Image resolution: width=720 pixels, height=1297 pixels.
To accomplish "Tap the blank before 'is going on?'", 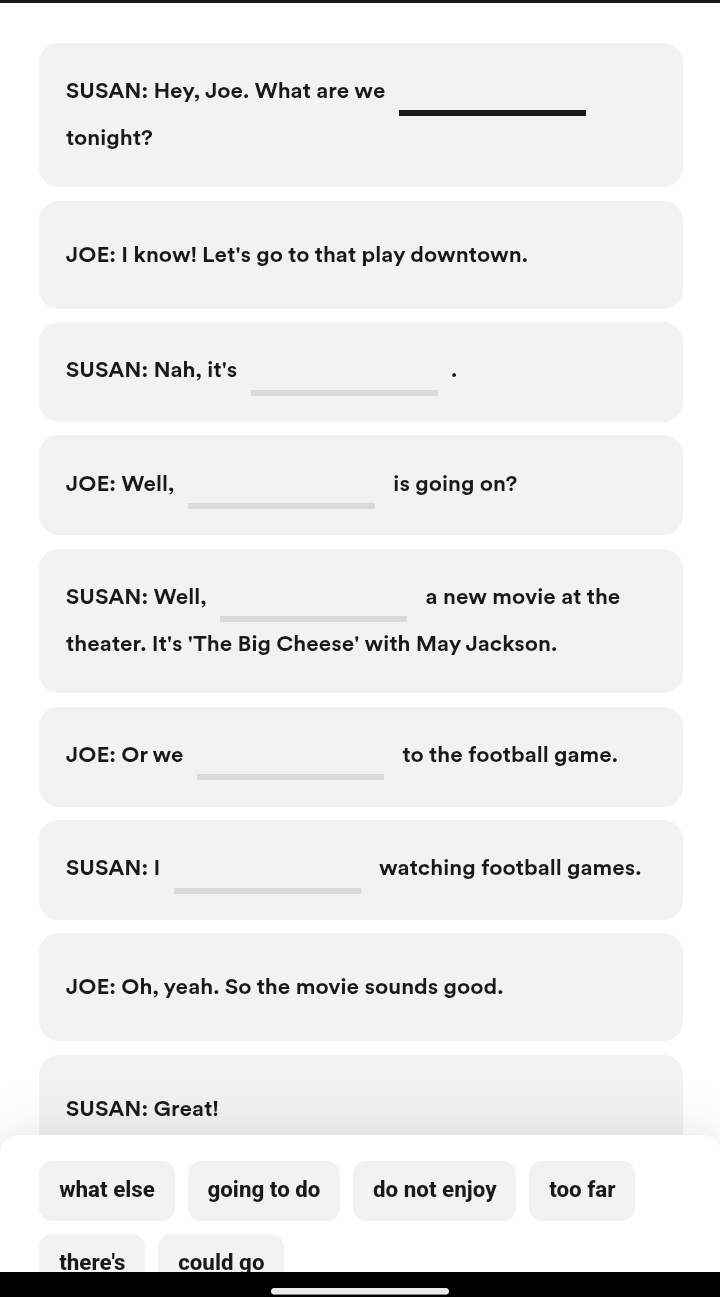I will point(281,488).
